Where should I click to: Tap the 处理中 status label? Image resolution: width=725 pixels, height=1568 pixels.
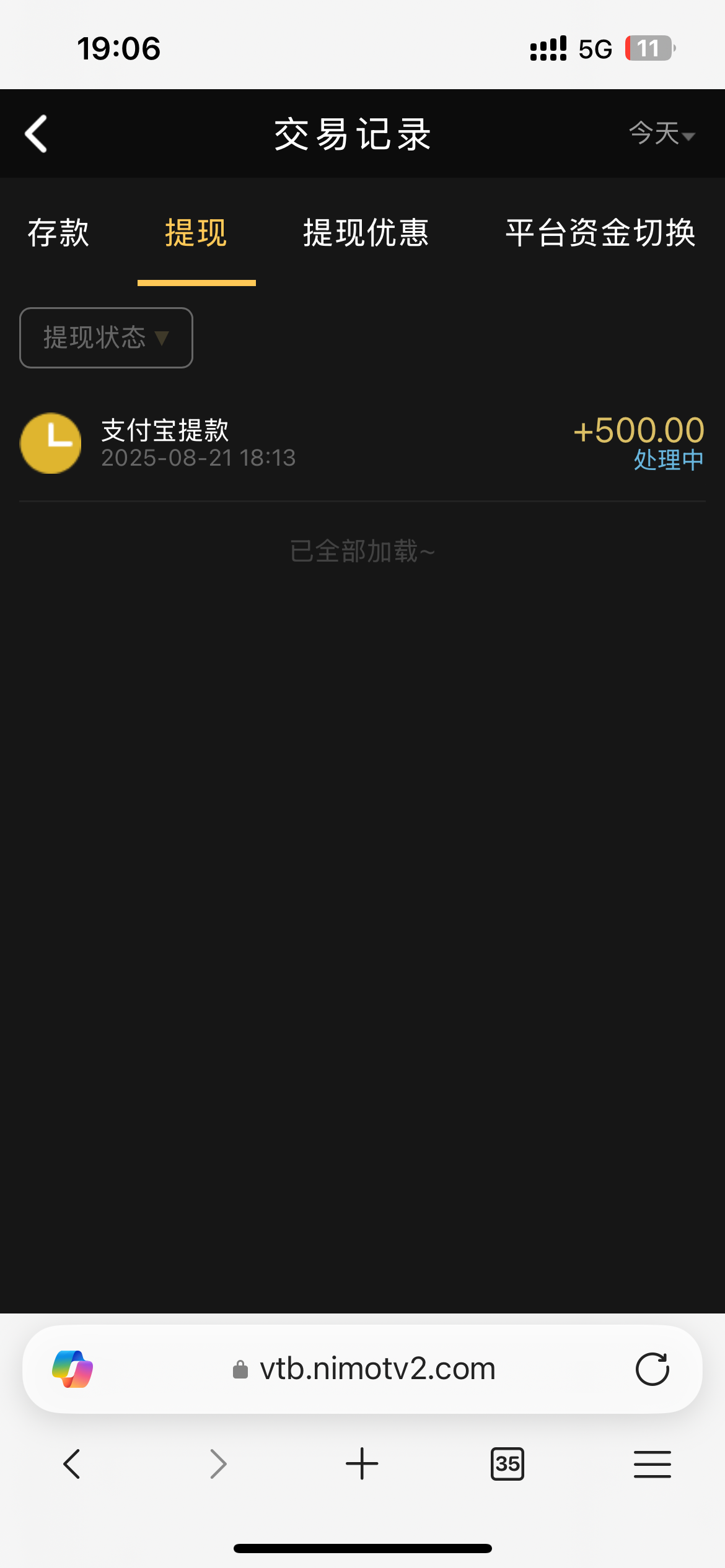667,461
